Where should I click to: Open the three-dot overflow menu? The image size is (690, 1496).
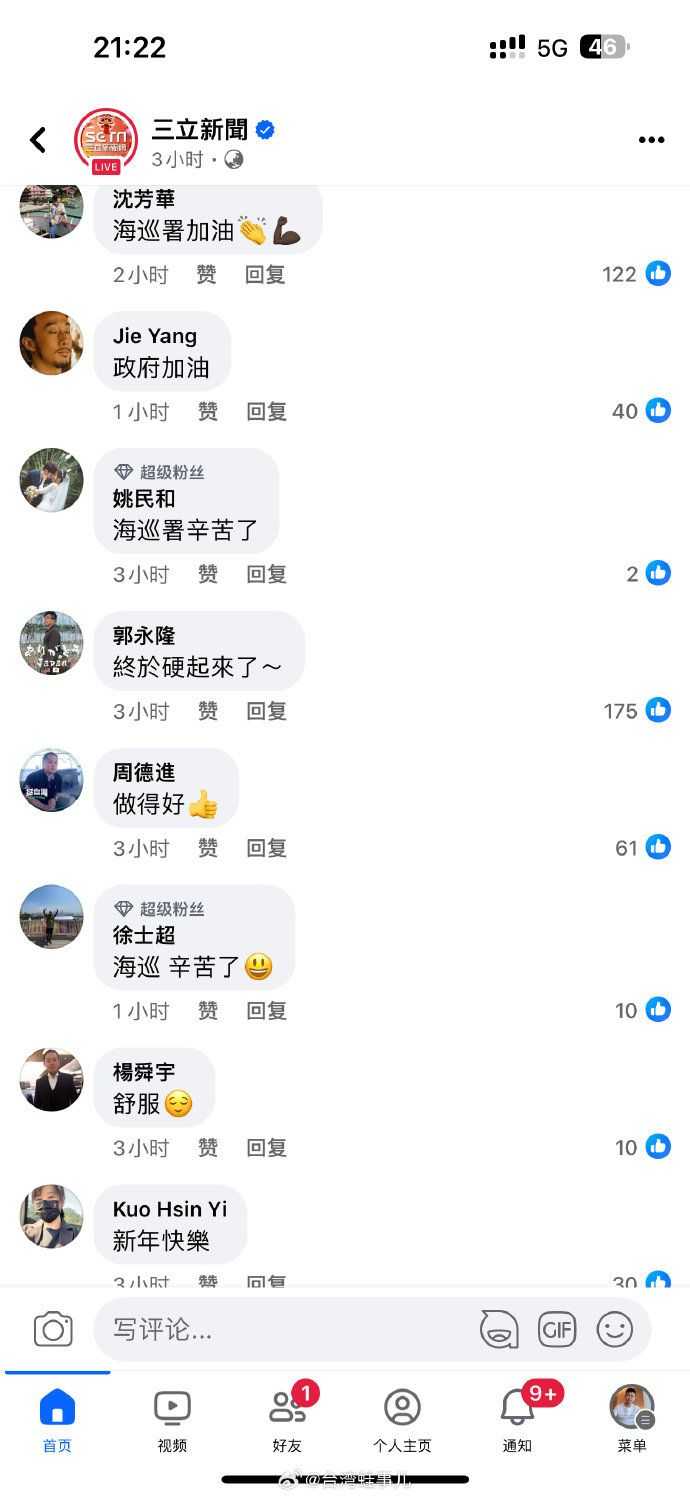pos(651,140)
